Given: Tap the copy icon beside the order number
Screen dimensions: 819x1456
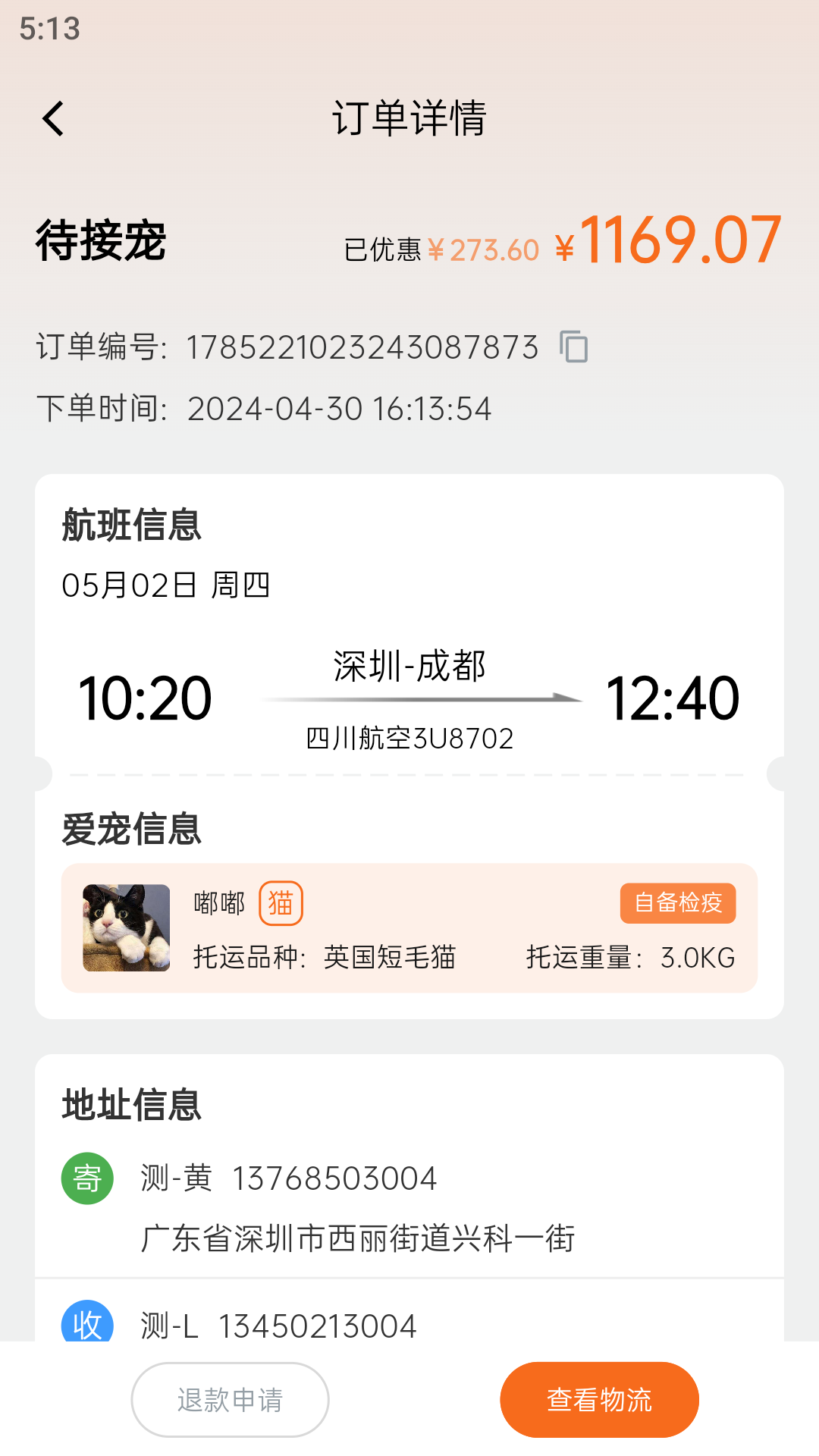Looking at the screenshot, I should tap(575, 348).
